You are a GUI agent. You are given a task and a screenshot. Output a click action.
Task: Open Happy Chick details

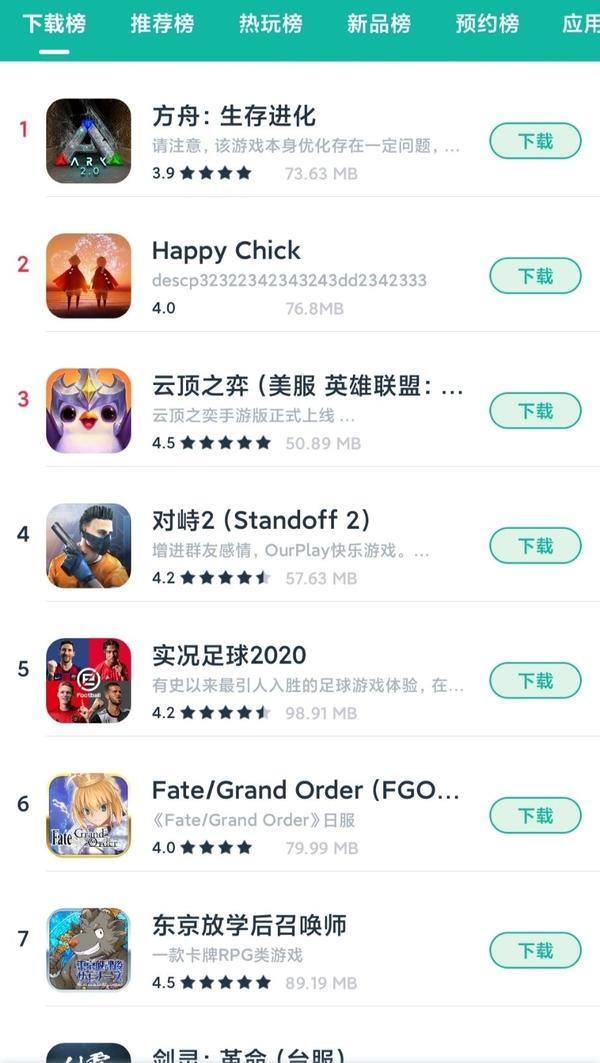pyautogui.click(x=226, y=251)
